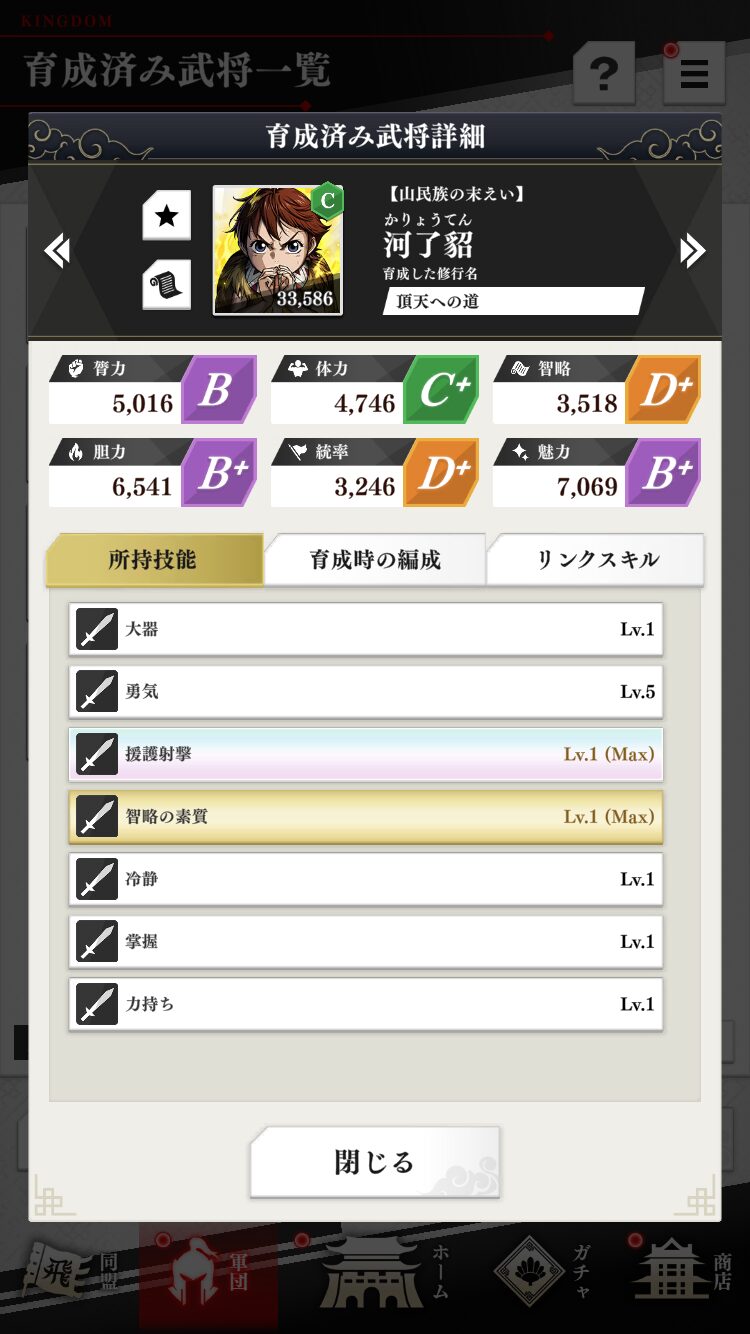Switch to the 育成時の編成 tab
750x1334 pixels.
[x=375, y=560]
